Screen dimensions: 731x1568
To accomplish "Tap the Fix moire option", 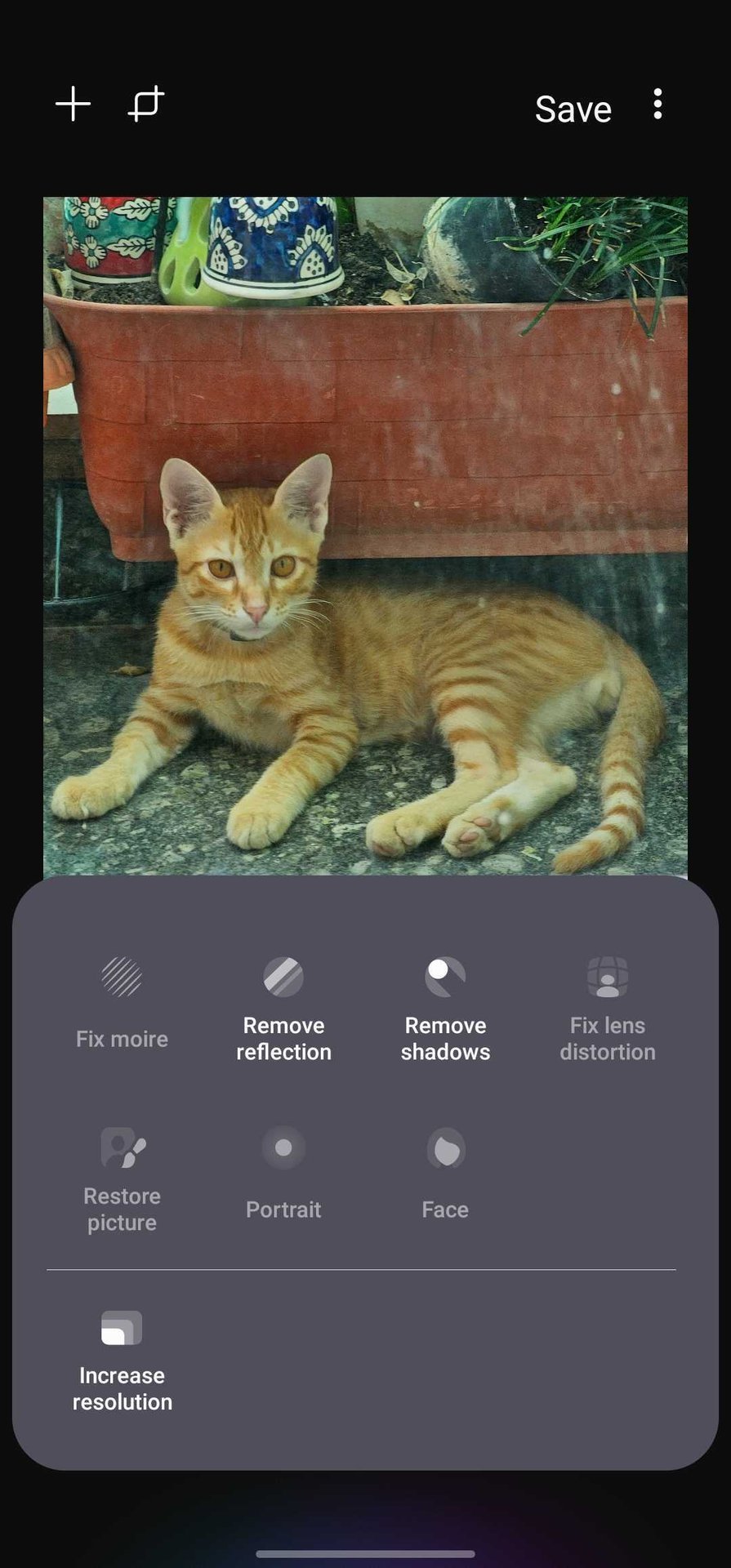I will 122,1002.
